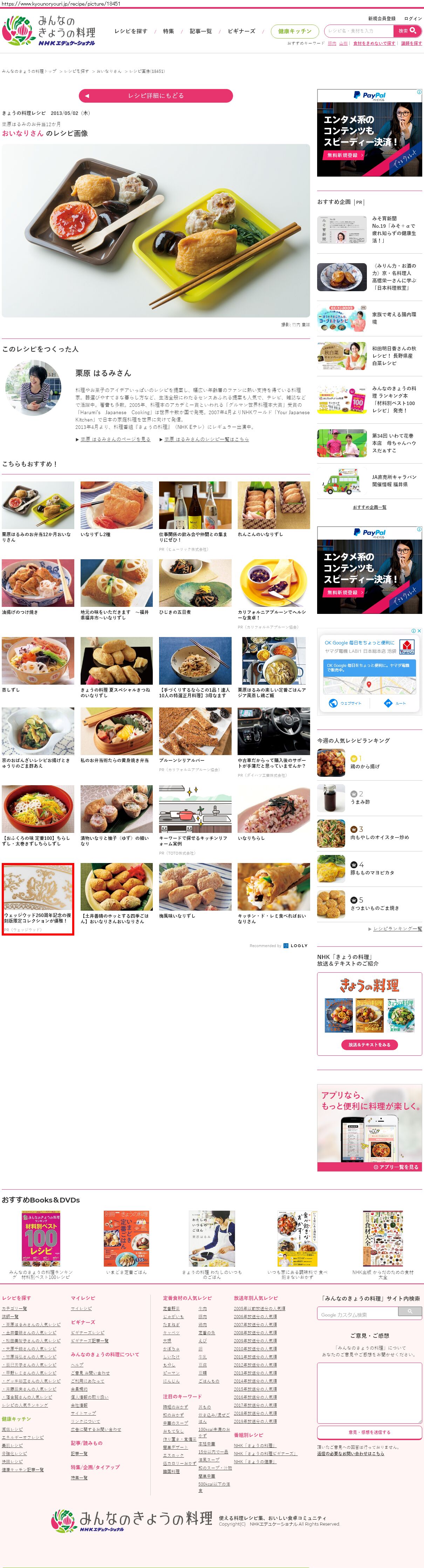View 栗原はるみさんのレシピ一覧はこちら link
The image size is (424, 1568).
tap(206, 439)
